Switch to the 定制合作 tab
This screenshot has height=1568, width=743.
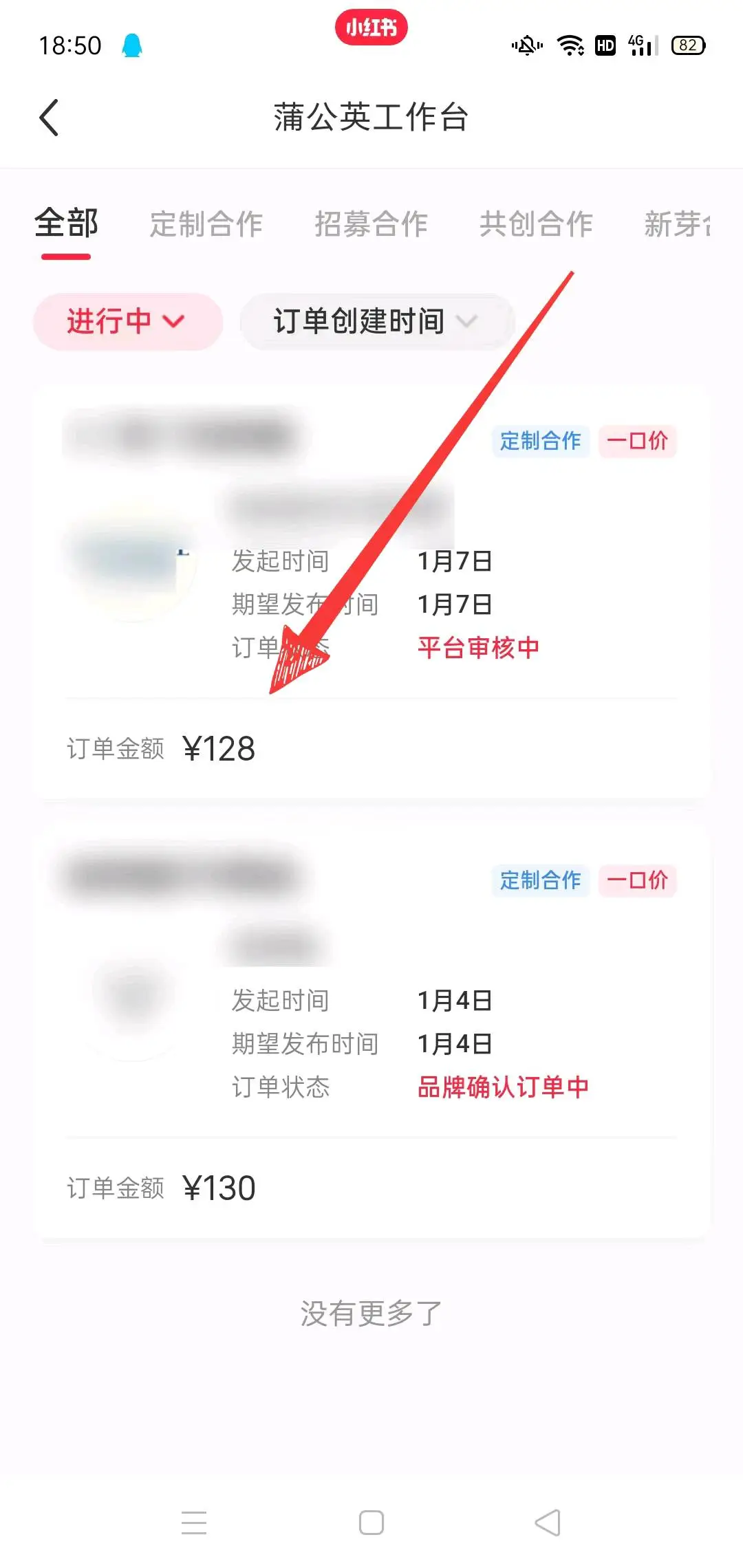pos(206,224)
